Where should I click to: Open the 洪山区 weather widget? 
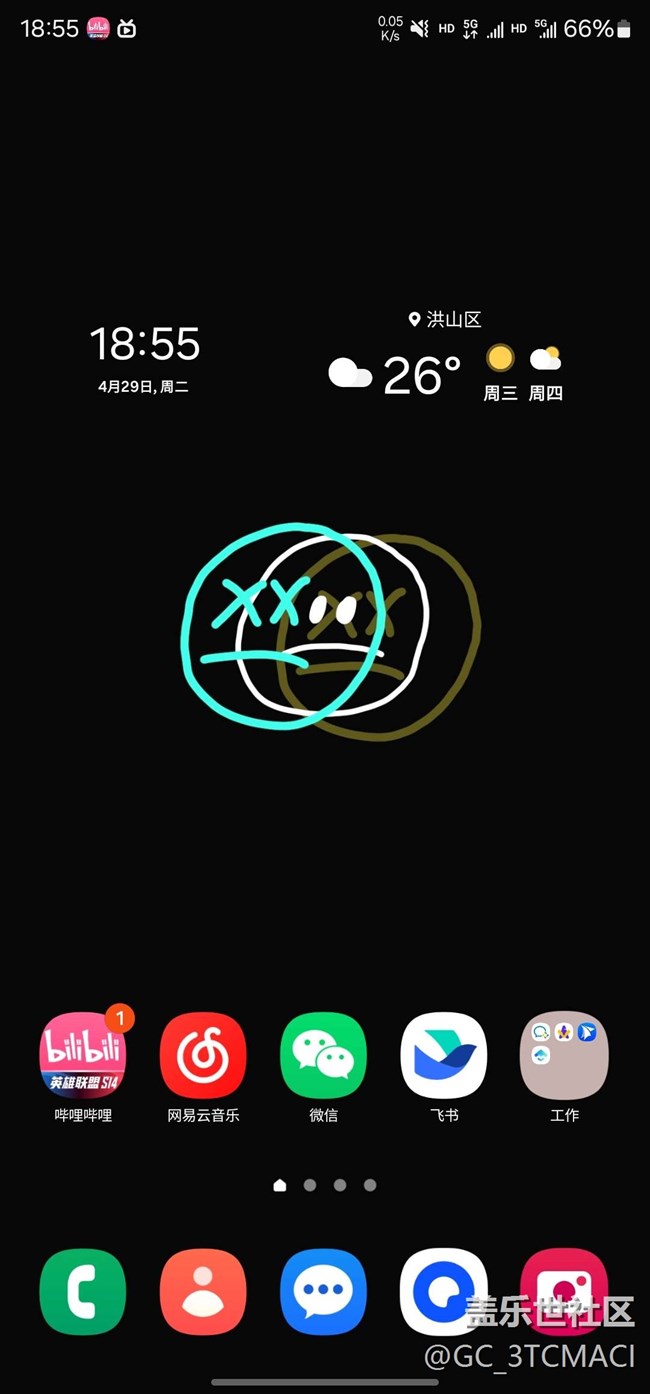(x=445, y=360)
